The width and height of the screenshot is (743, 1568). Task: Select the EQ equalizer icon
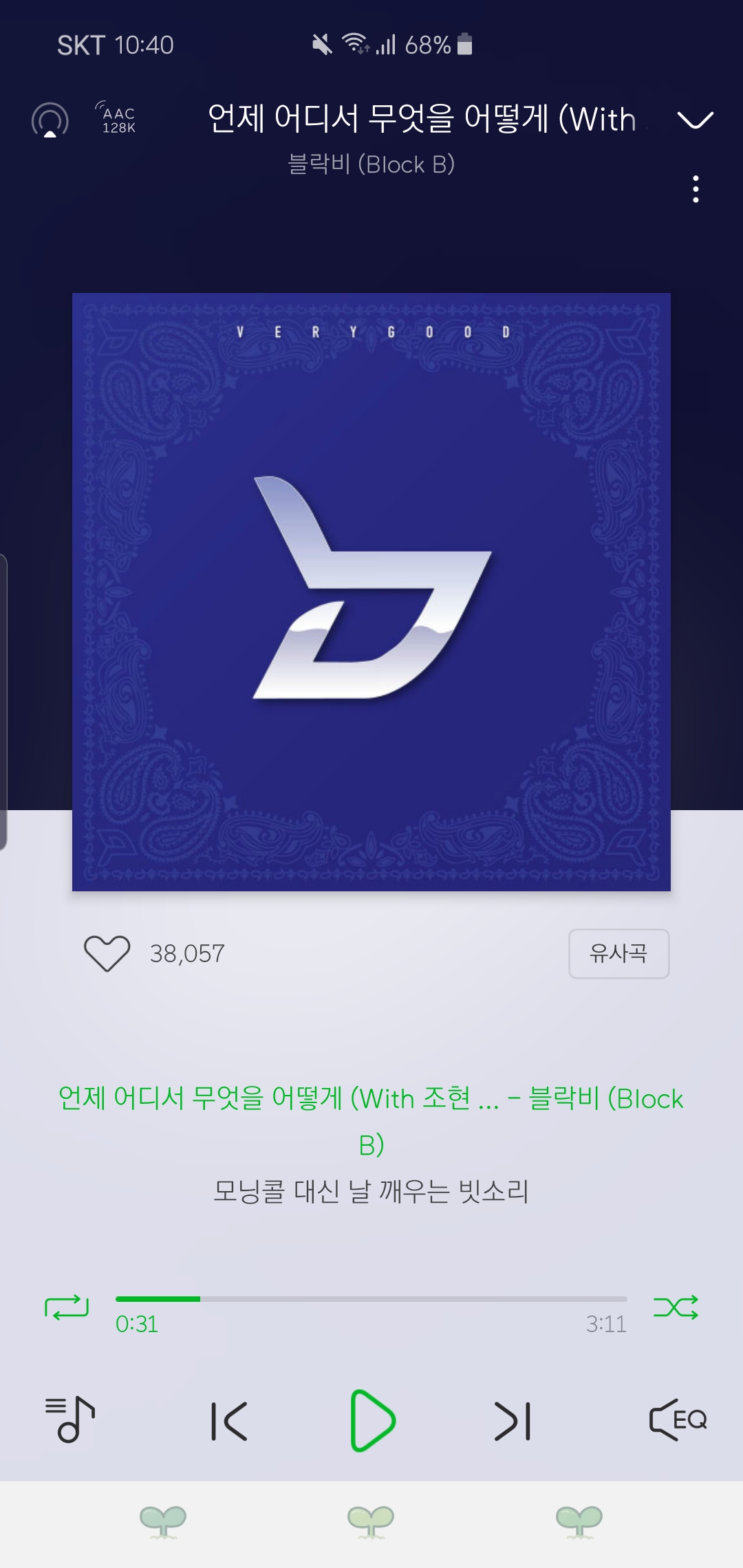678,1420
